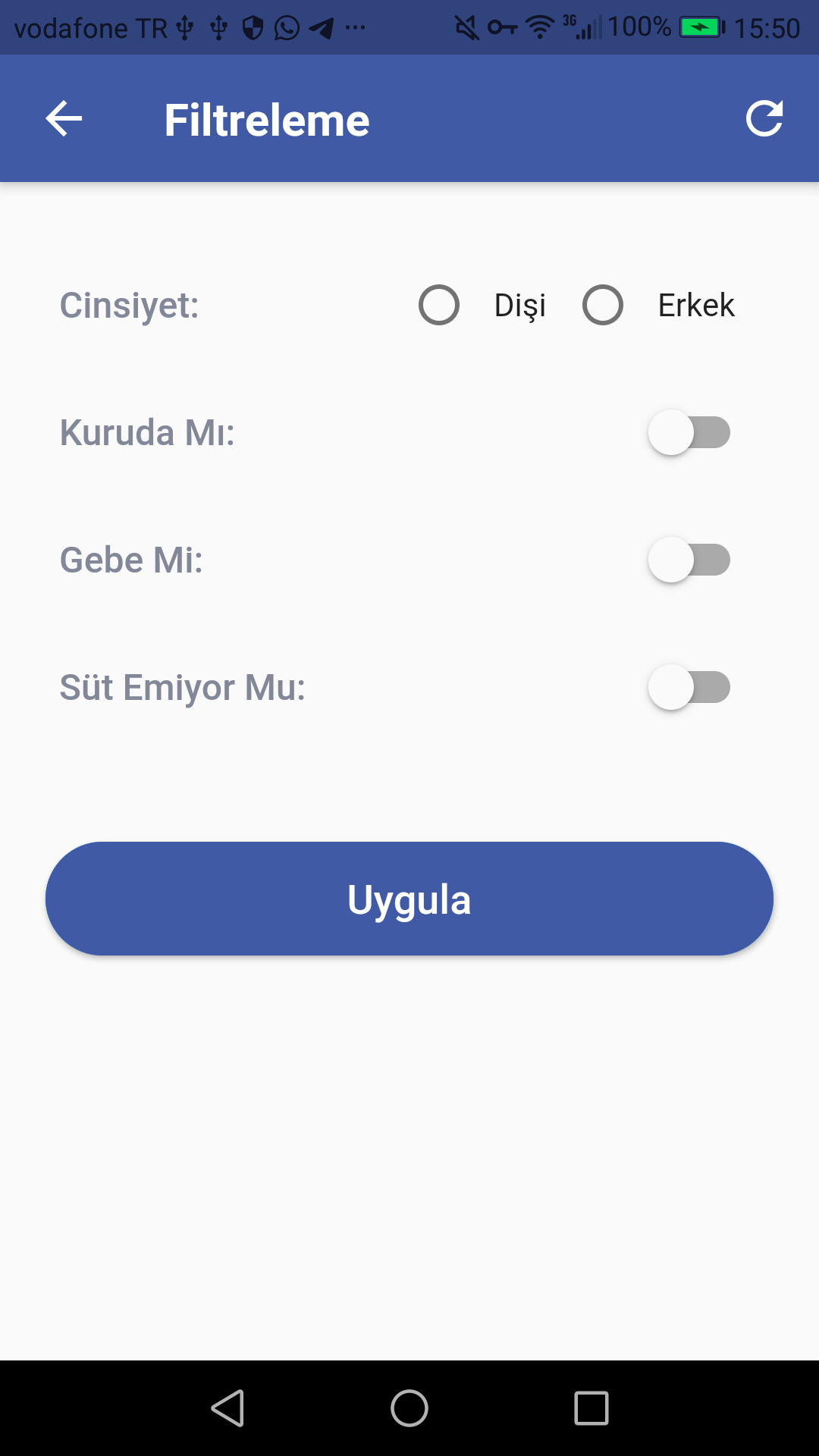Screen dimensions: 819x1456
Task: Enable the Süt Emiyor Mu switch
Action: pyautogui.click(x=688, y=686)
